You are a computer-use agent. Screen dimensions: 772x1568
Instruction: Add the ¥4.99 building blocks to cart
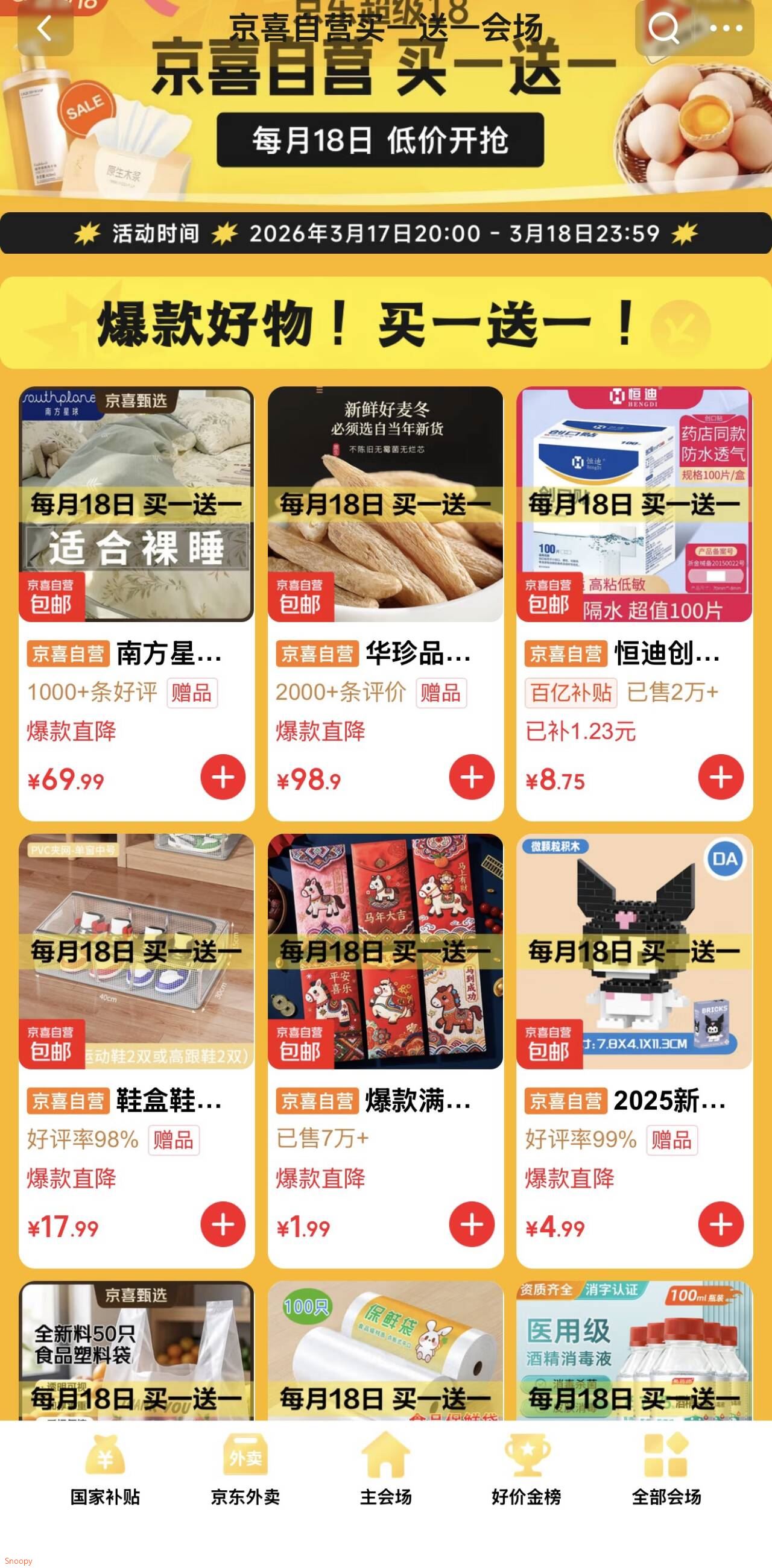[x=720, y=1224]
